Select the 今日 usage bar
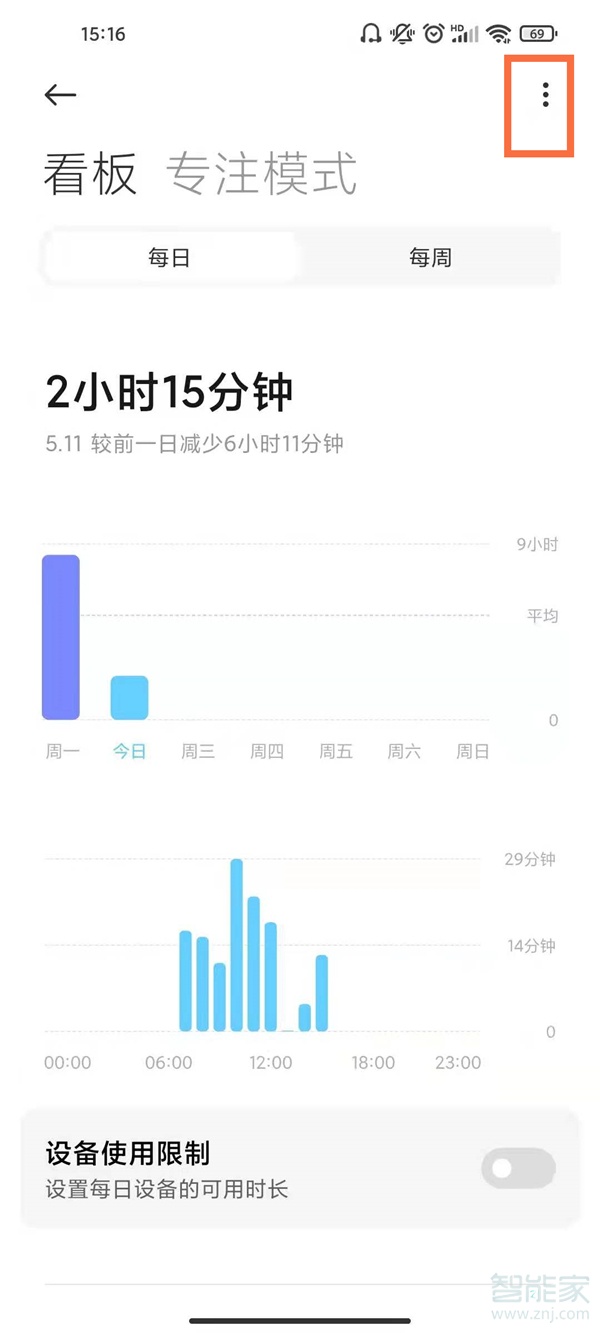600x1333 pixels. [129, 697]
